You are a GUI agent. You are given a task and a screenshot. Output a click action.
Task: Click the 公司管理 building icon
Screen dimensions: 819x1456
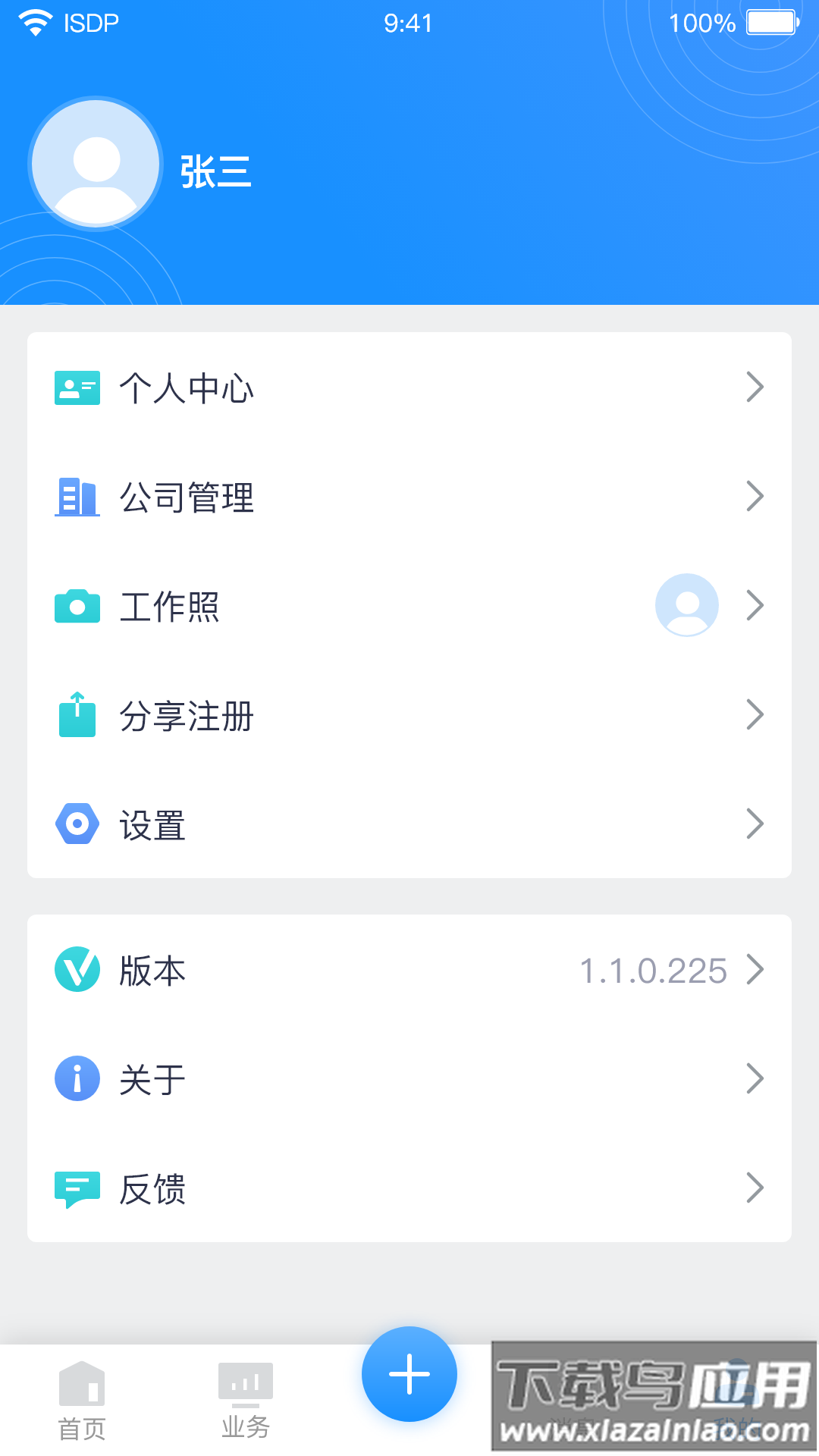pos(77,497)
